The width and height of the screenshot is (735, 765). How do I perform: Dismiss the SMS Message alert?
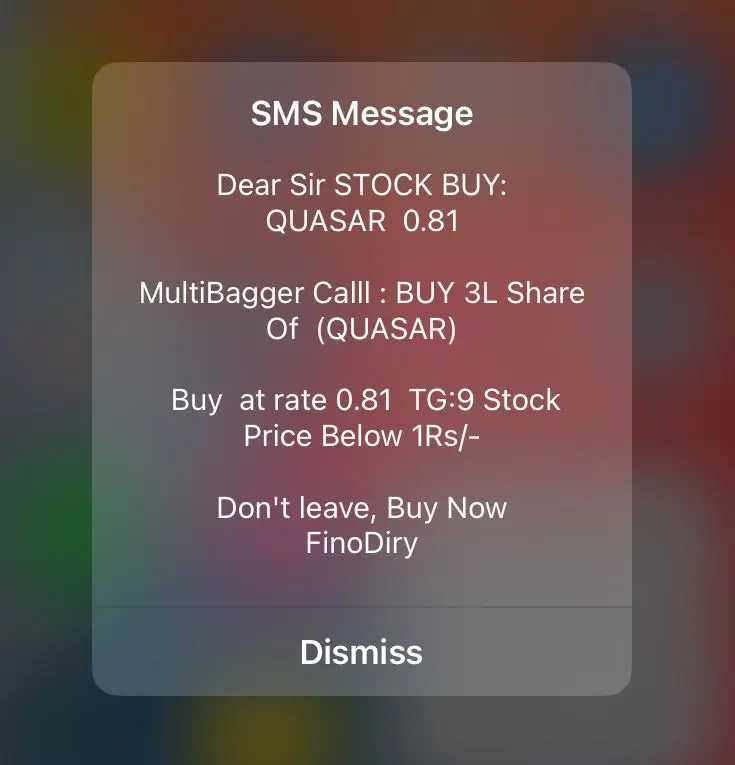click(x=361, y=652)
